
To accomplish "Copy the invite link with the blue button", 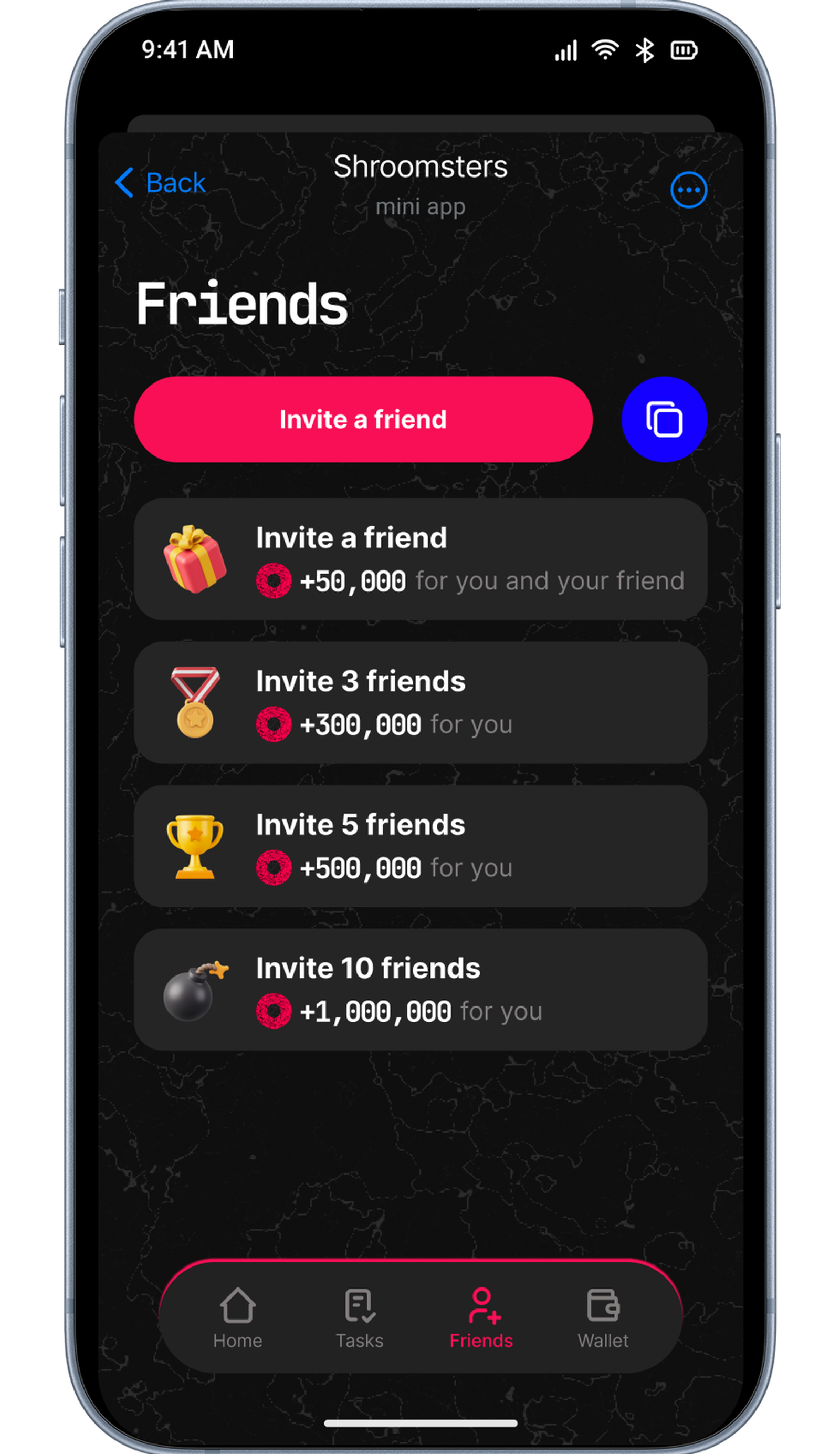I will click(x=664, y=420).
